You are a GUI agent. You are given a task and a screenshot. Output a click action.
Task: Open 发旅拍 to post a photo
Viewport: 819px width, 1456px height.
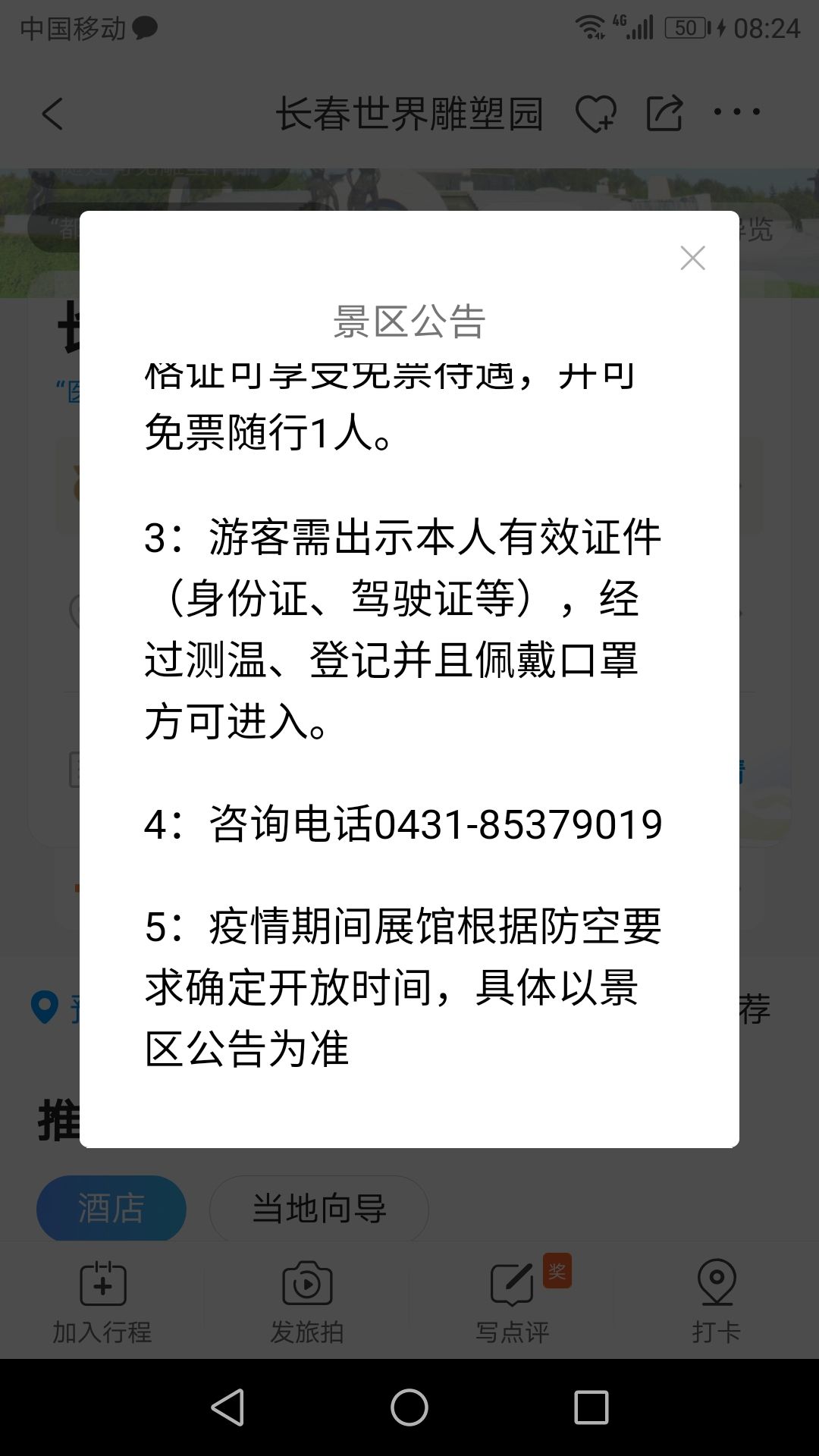coord(307,1302)
